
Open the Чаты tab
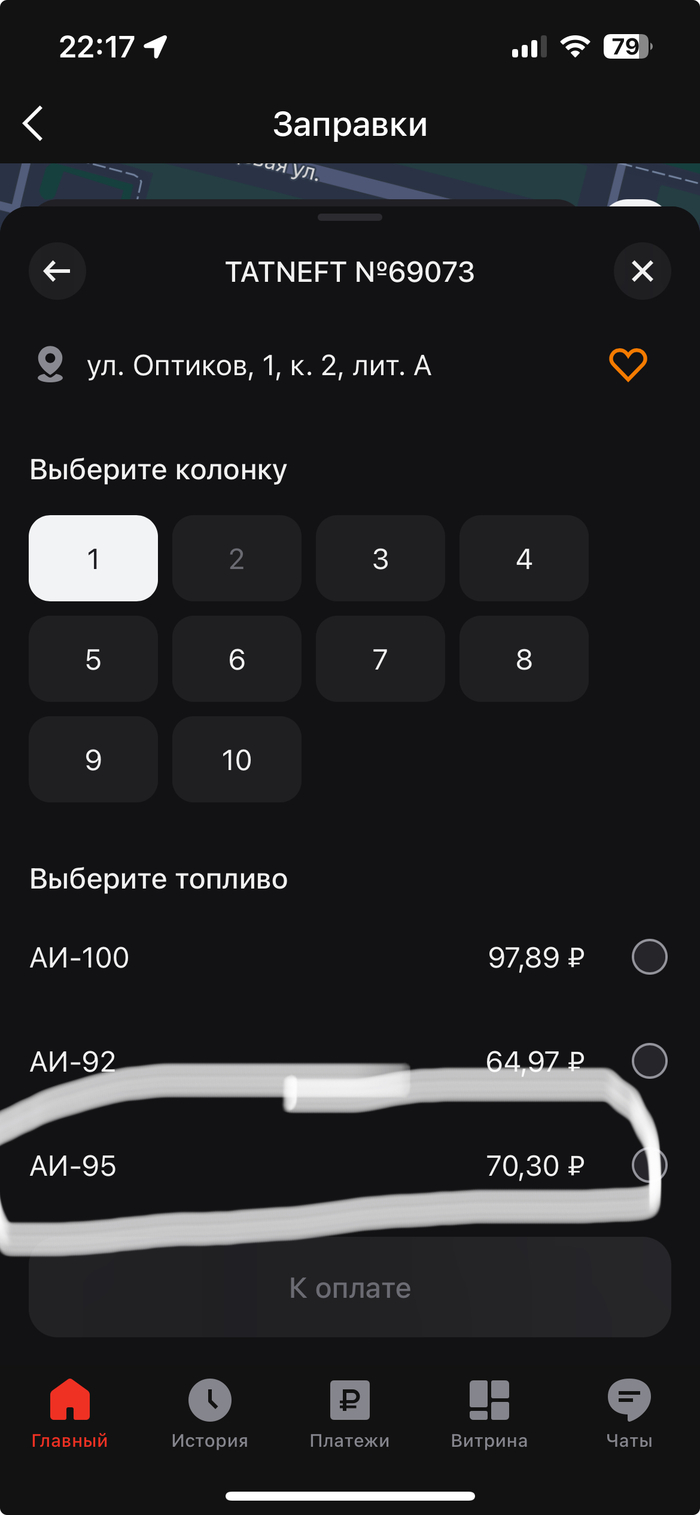pyautogui.click(x=629, y=1415)
